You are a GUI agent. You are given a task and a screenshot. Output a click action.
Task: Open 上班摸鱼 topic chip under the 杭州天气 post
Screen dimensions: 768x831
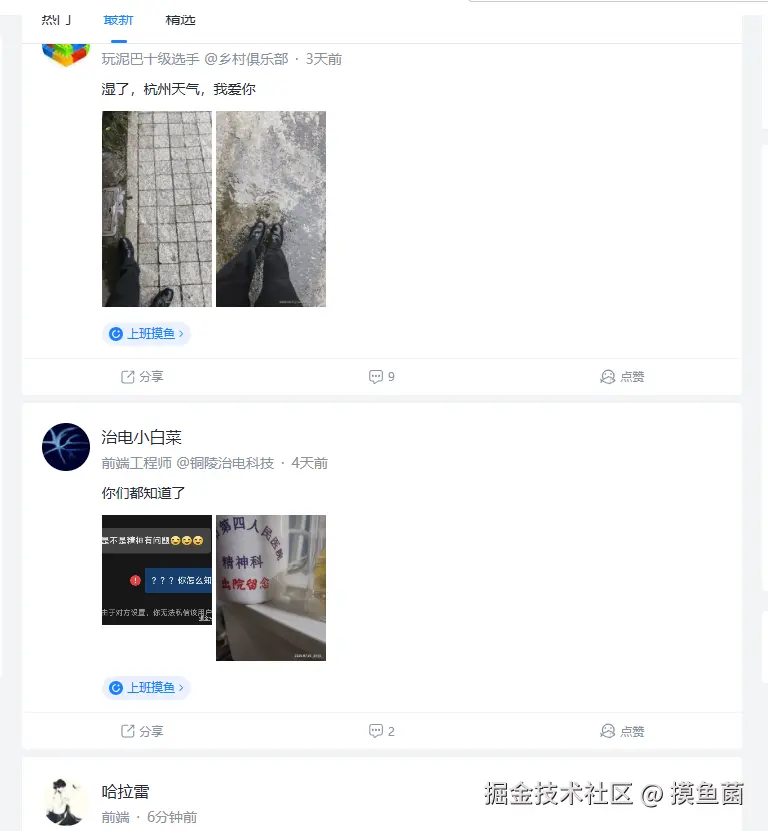pos(146,334)
